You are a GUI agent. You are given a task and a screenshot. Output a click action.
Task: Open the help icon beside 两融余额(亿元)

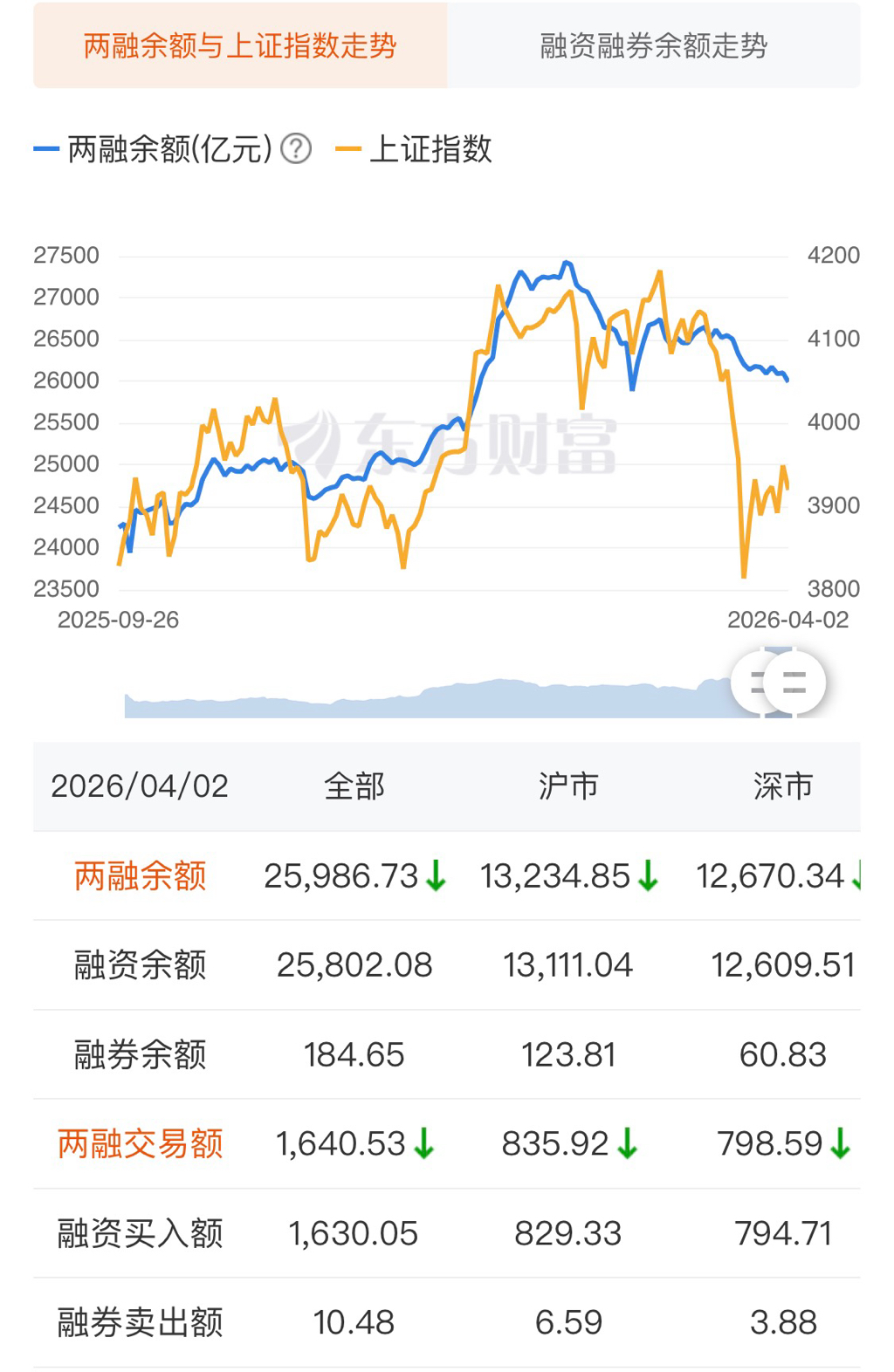tap(297, 149)
